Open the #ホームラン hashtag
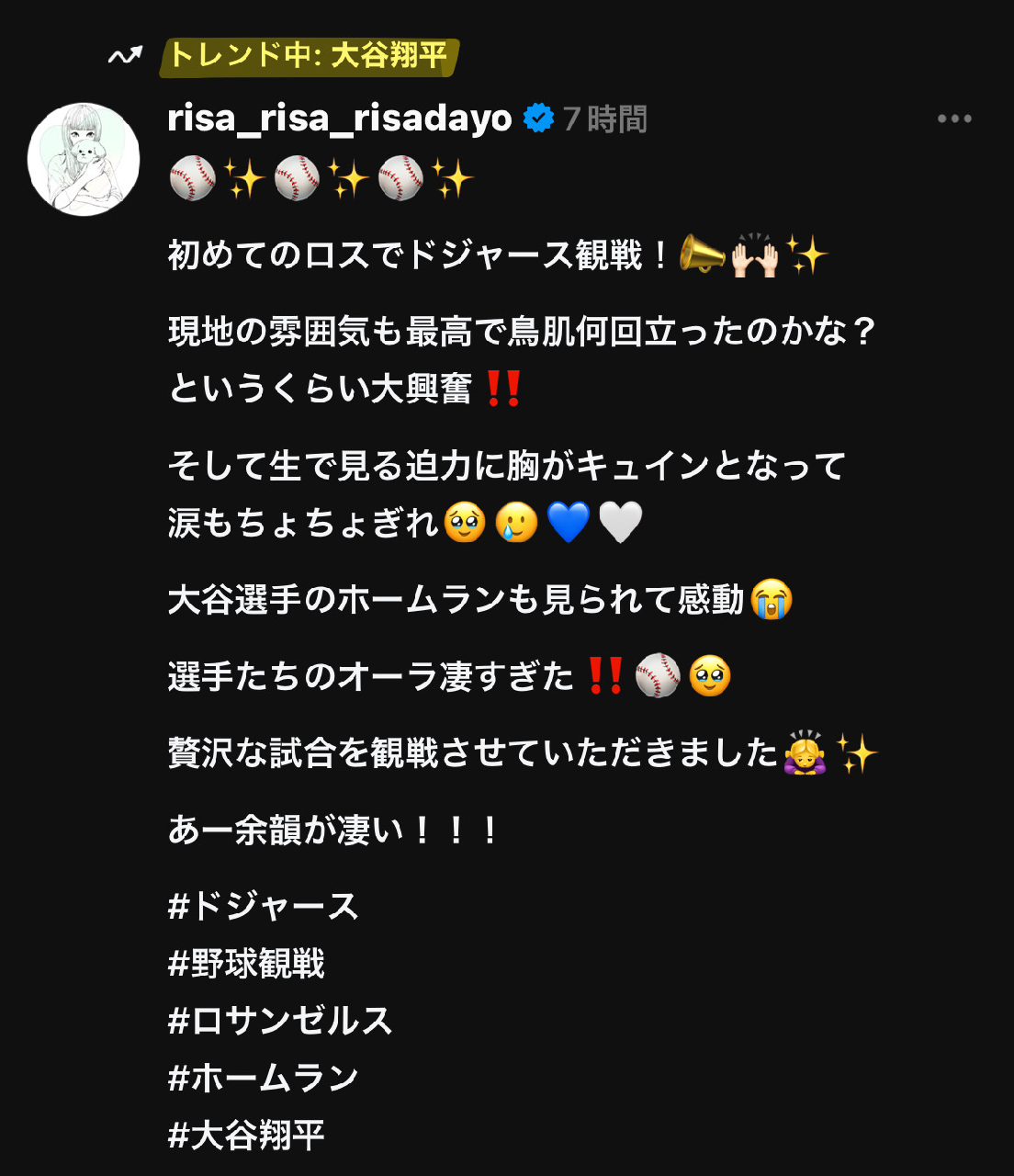Viewport: 1014px width, 1176px height. 263,1078
